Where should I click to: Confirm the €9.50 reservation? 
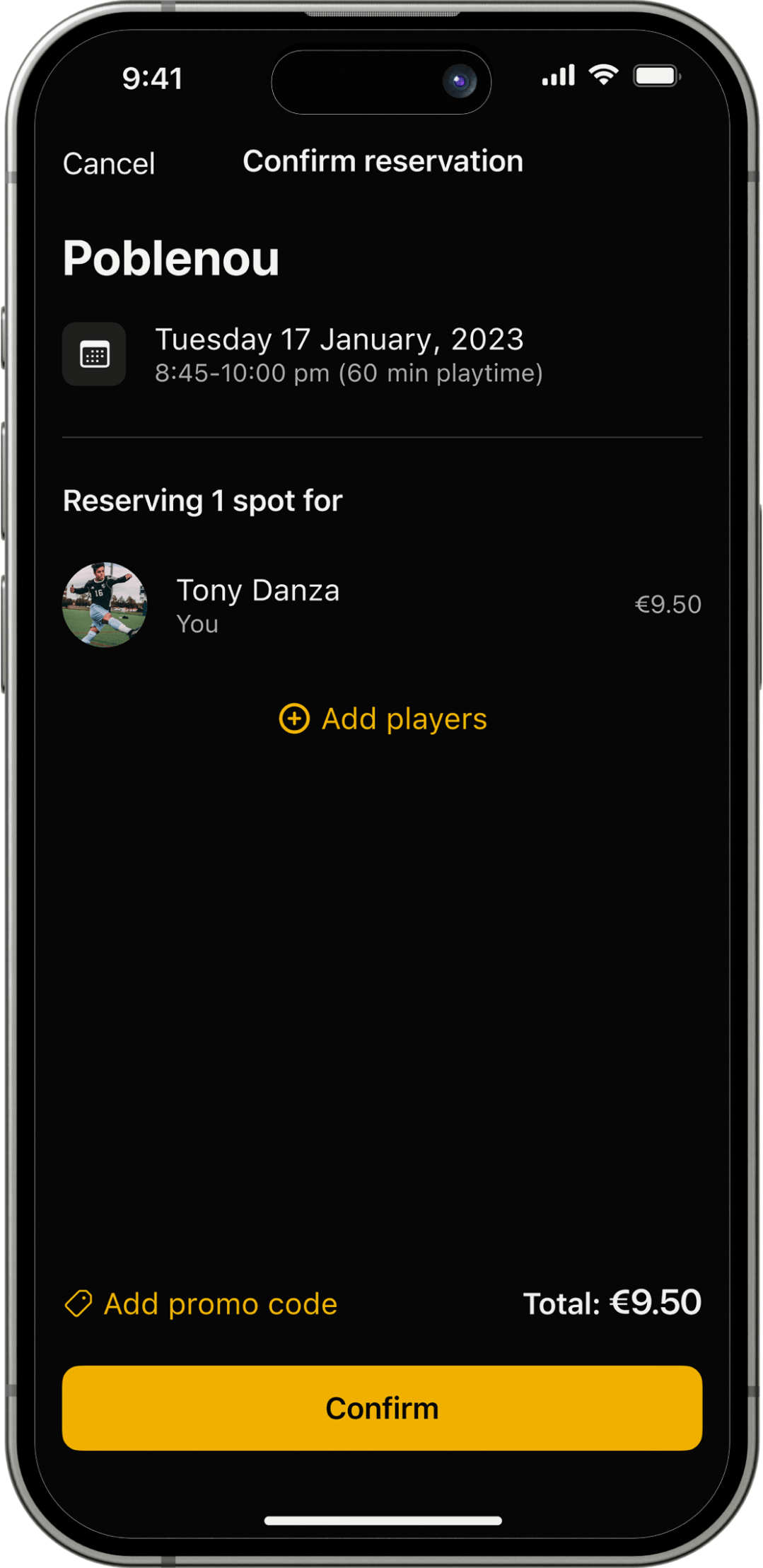coord(381,1408)
